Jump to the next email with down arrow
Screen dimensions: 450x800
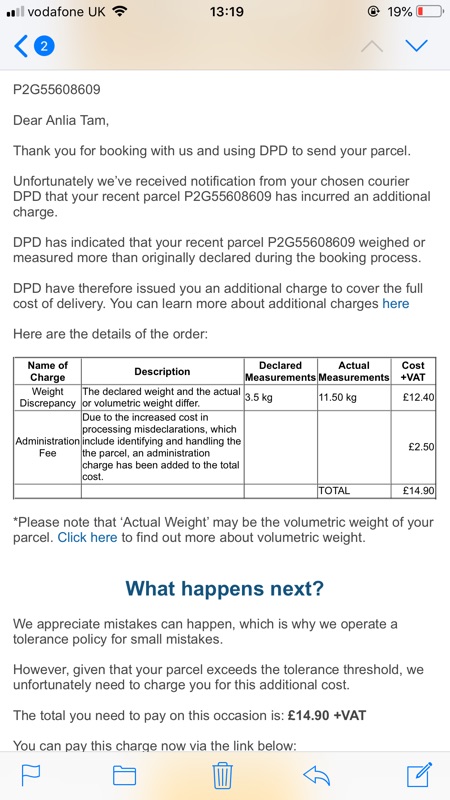(416, 46)
